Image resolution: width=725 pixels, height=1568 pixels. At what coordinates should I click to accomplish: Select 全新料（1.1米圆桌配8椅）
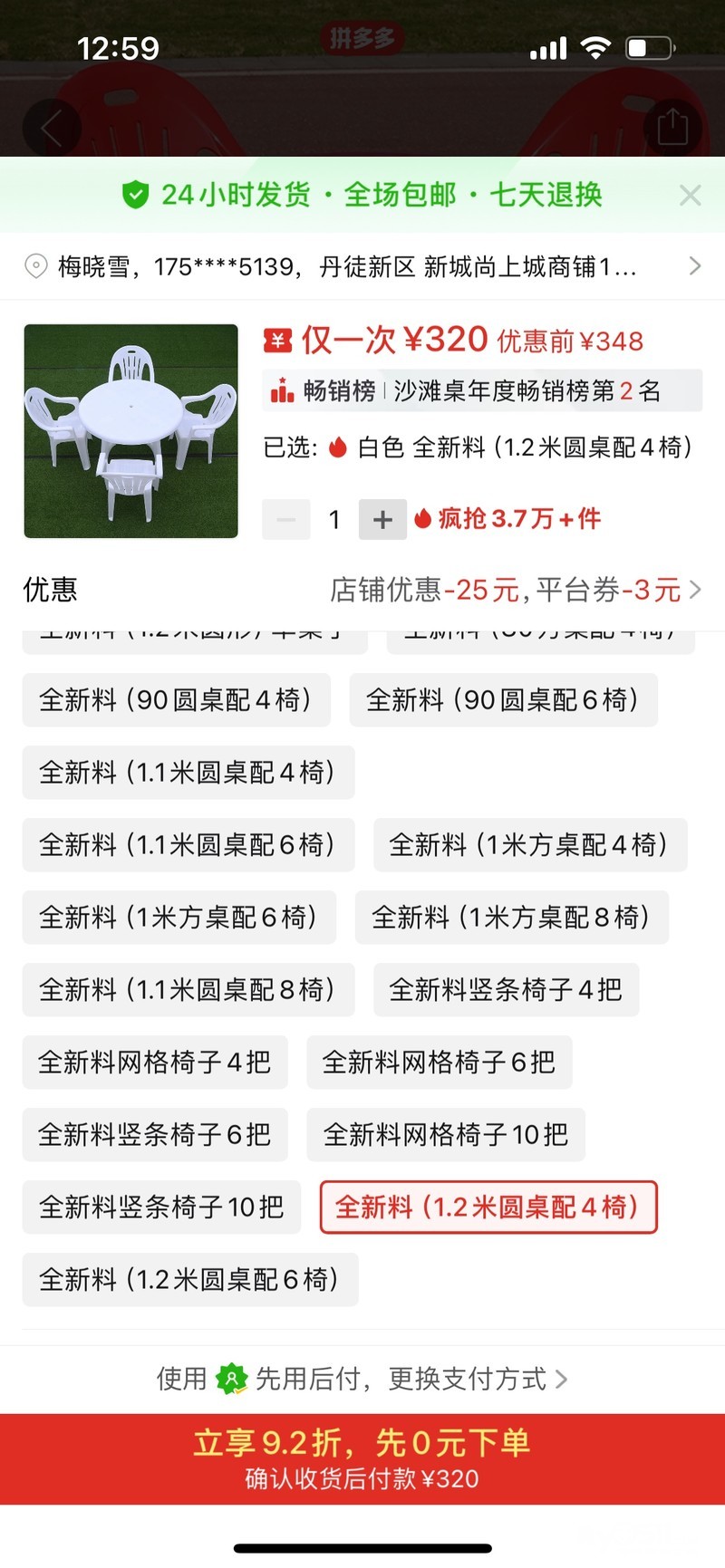pyautogui.click(x=188, y=990)
